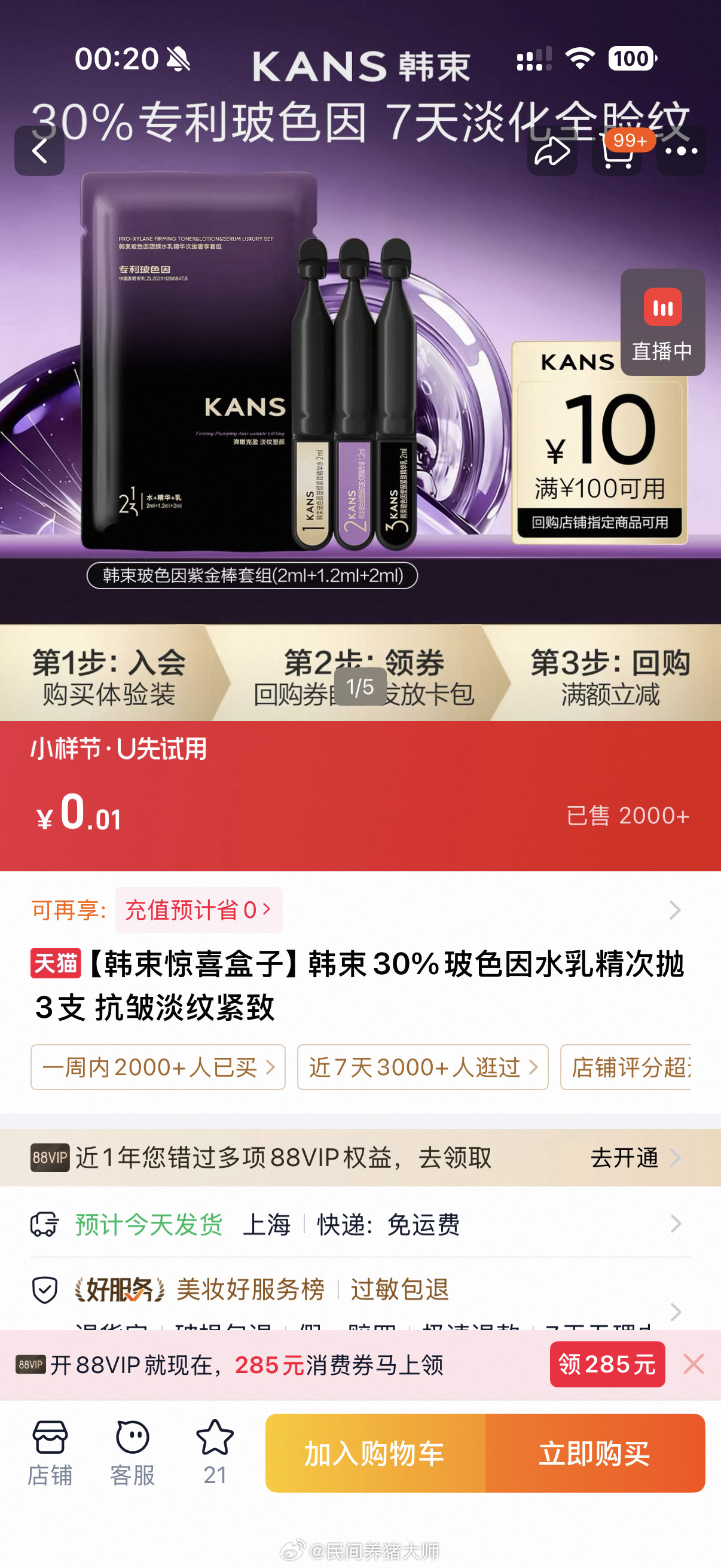Tap 立即购买 to buy now
The height and width of the screenshot is (1568, 721).
[594, 1453]
